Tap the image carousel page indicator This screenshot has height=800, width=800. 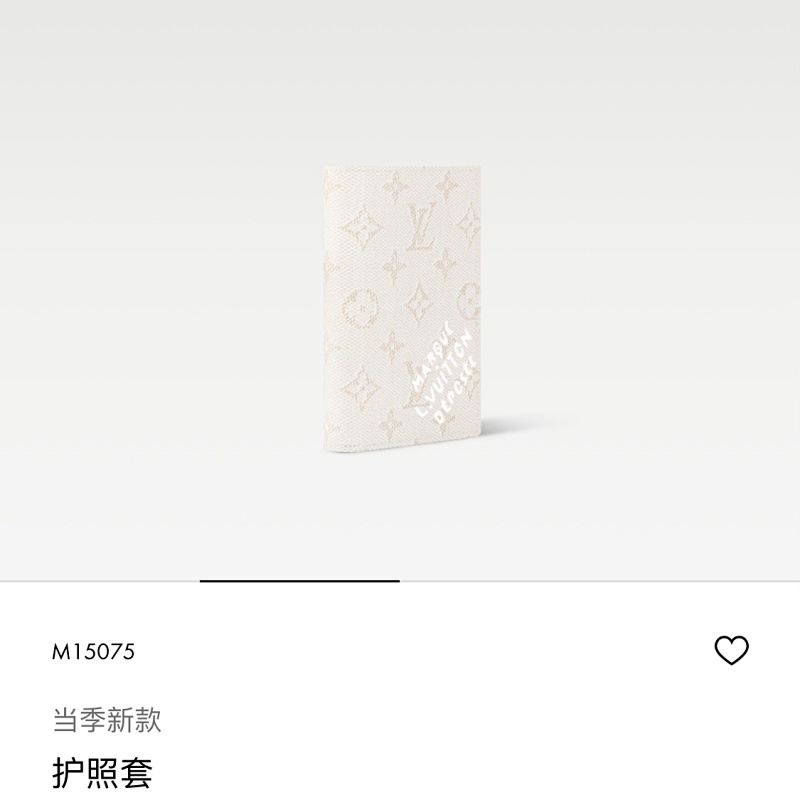tap(300, 580)
